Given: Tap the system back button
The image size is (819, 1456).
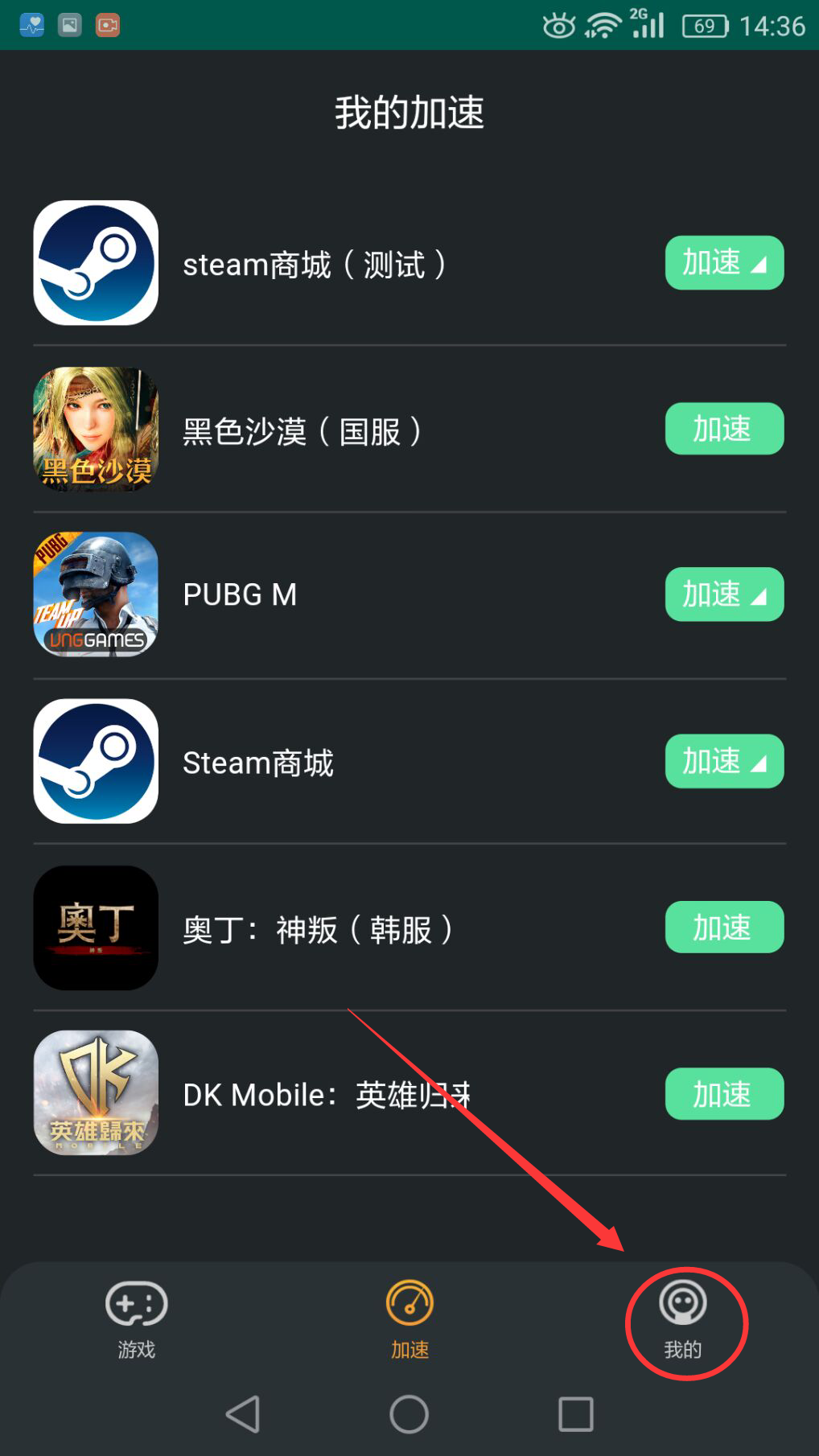Looking at the screenshot, I should [243, 1414].
